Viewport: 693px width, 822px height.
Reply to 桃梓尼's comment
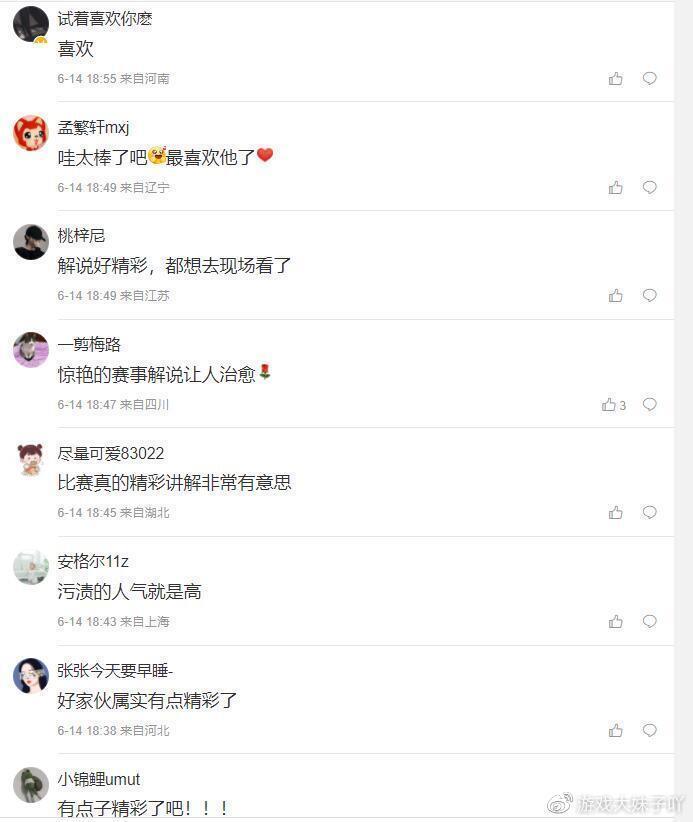[650, 296]
